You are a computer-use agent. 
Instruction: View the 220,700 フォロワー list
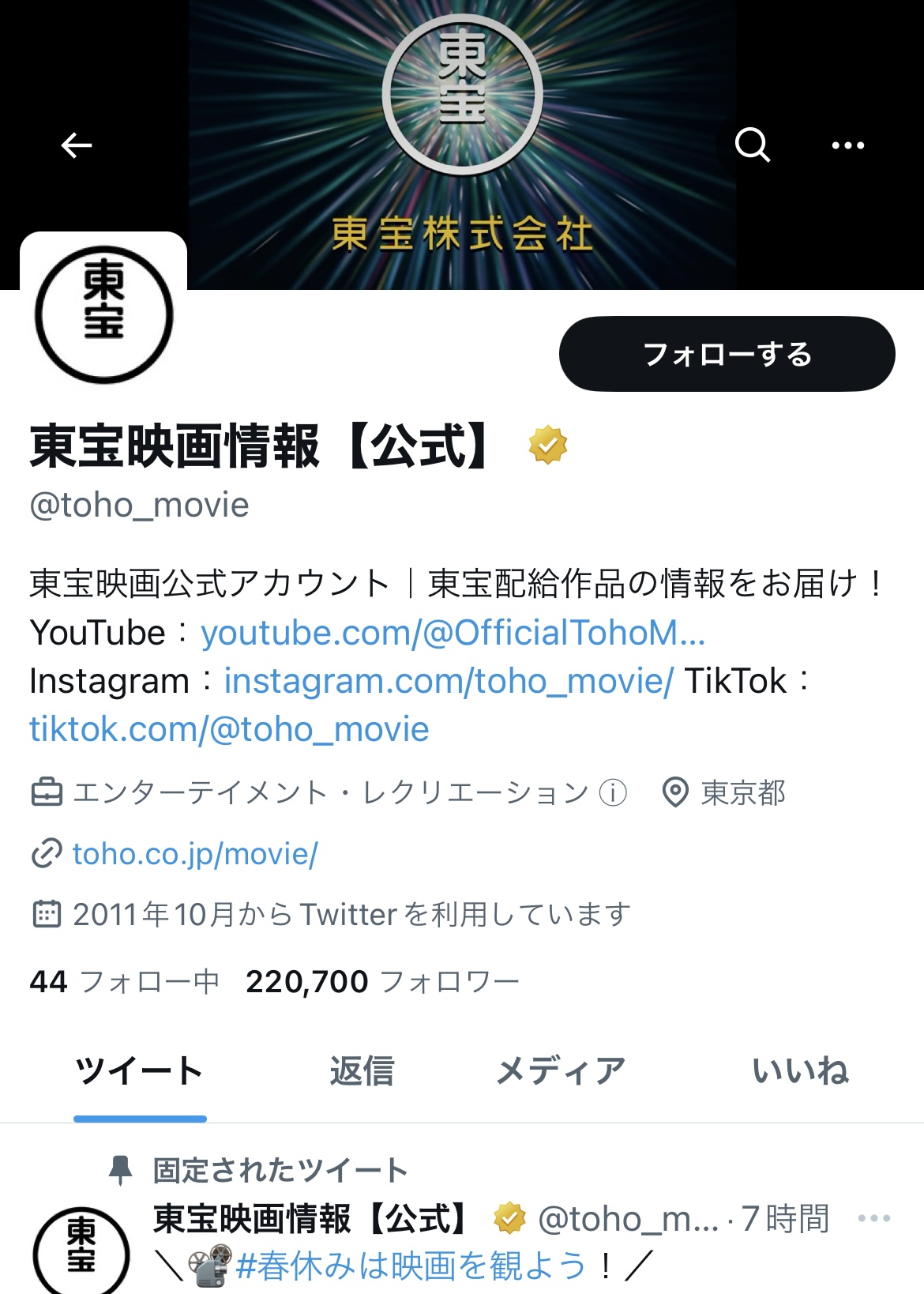[381, 981]
